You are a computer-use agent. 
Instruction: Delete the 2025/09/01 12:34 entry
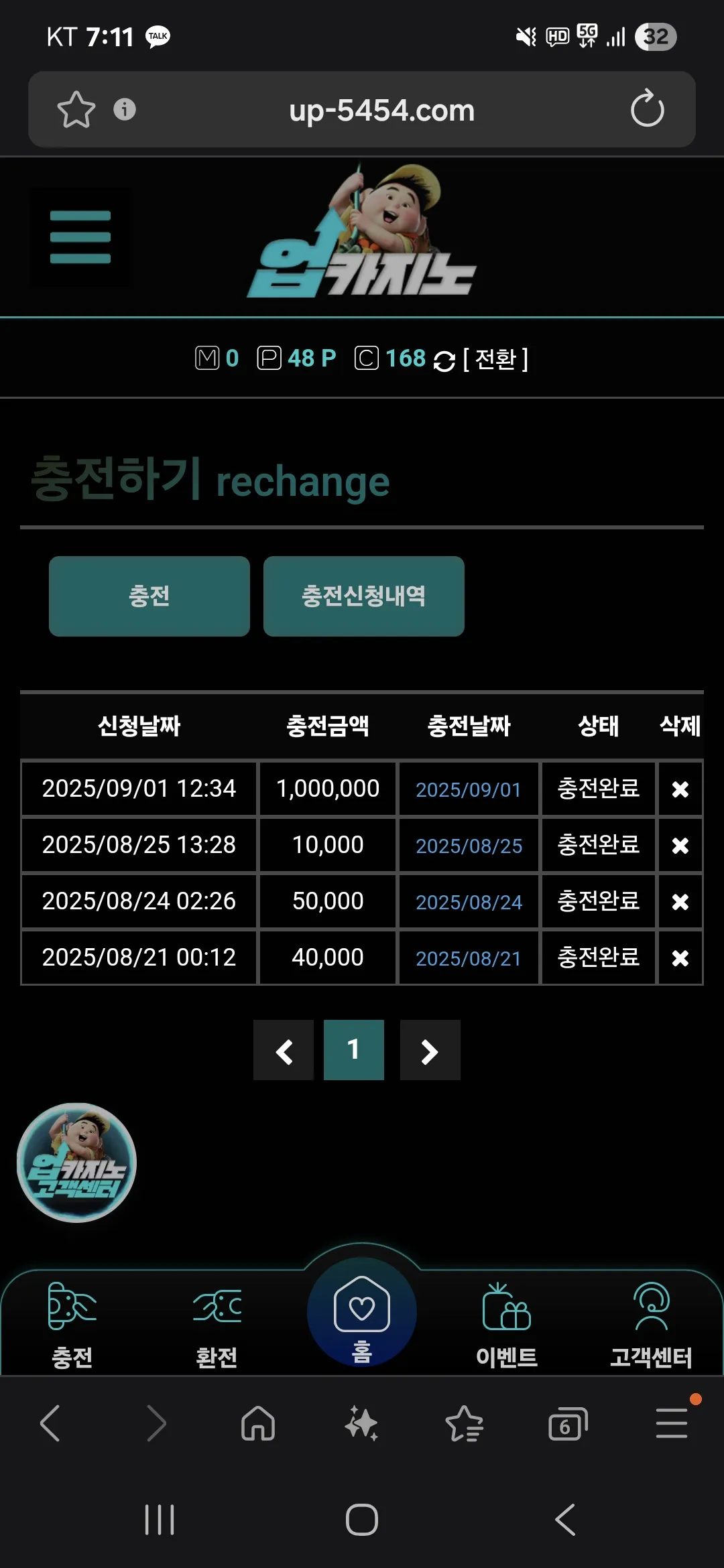coord(680,789)
